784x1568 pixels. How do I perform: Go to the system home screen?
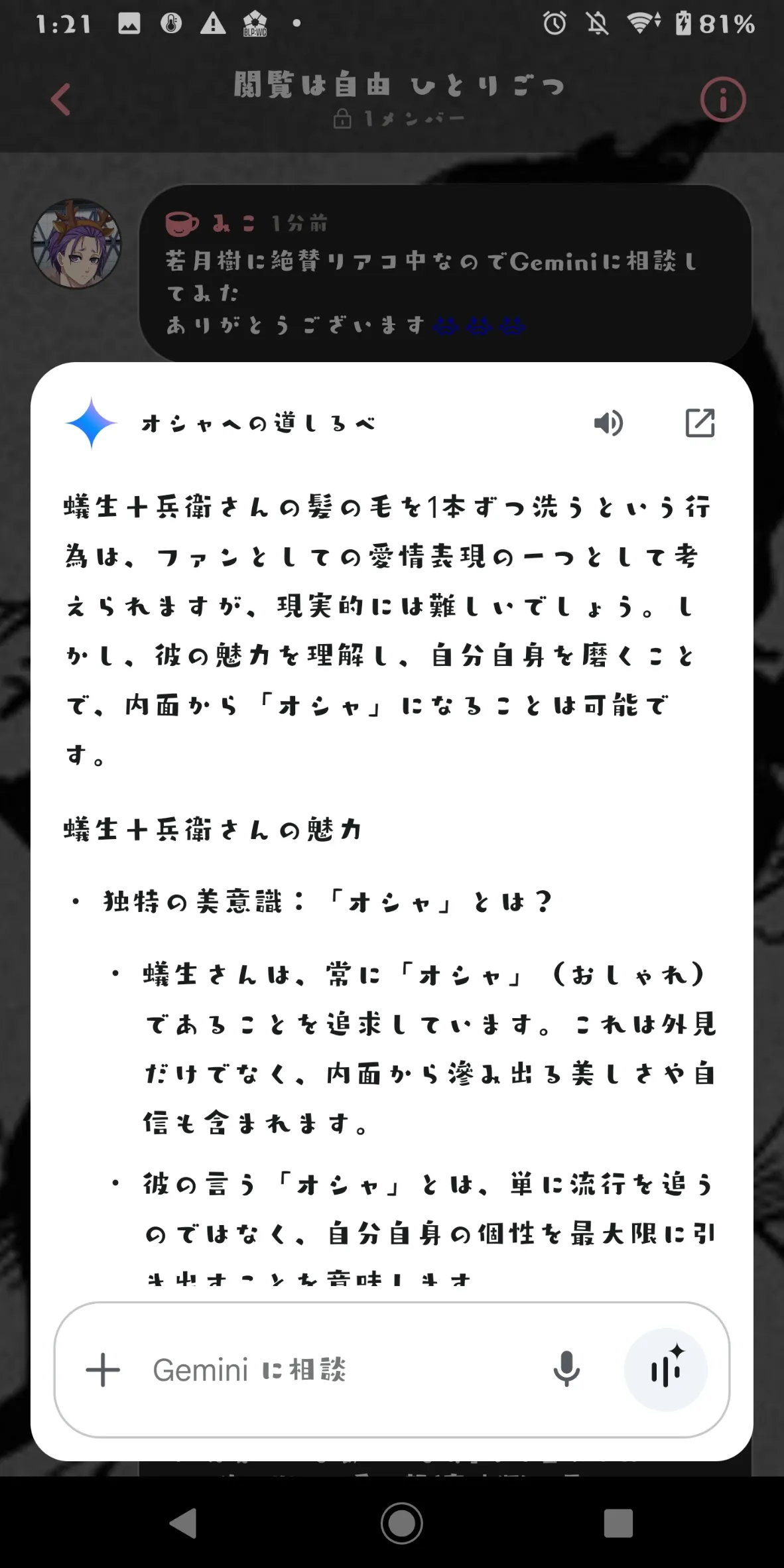click(401, 1523)
